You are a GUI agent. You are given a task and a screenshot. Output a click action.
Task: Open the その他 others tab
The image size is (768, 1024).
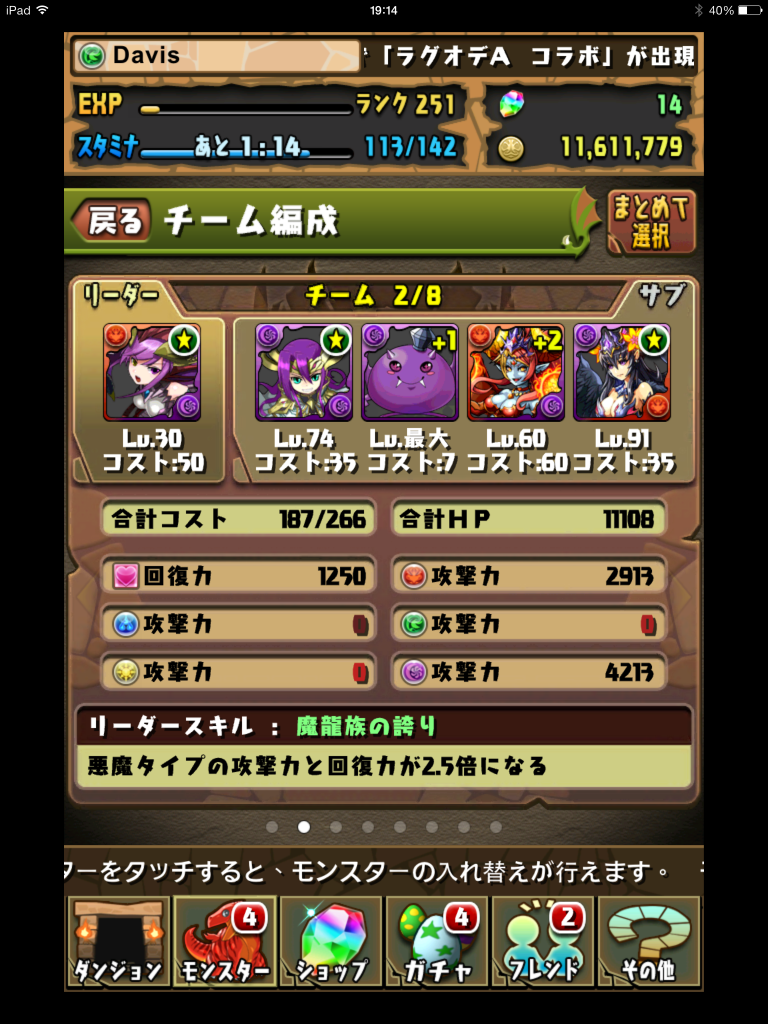tap(649, 942)
